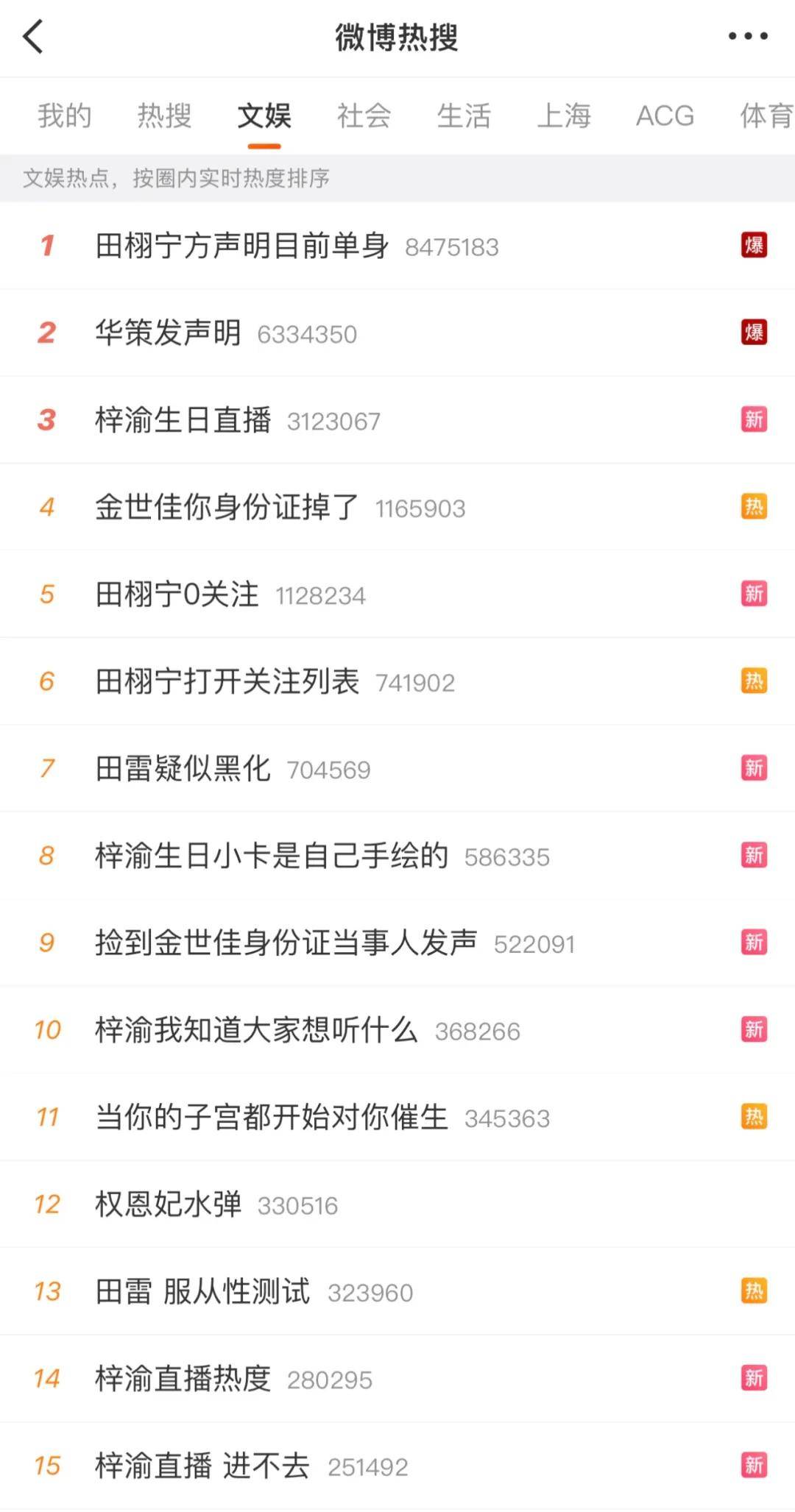Tap the 权恩妃水弹 topic
795x1512 pixels.
[x=168, y=1204]
